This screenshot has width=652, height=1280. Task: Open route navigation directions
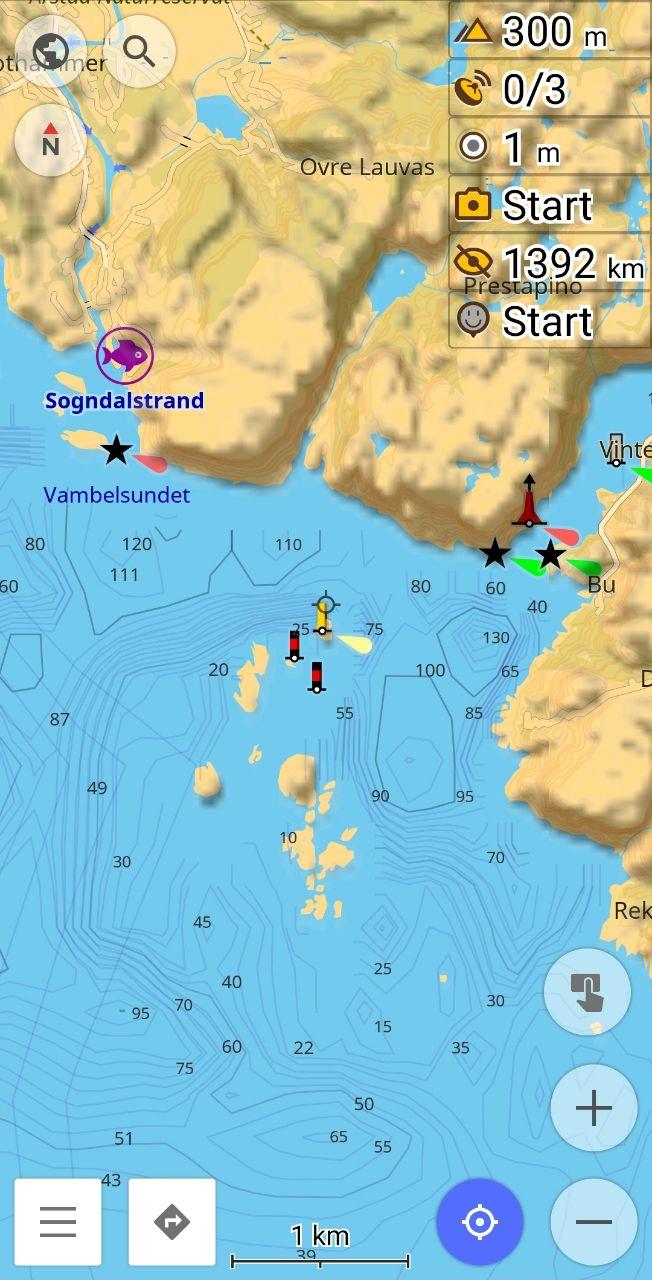172,1222
